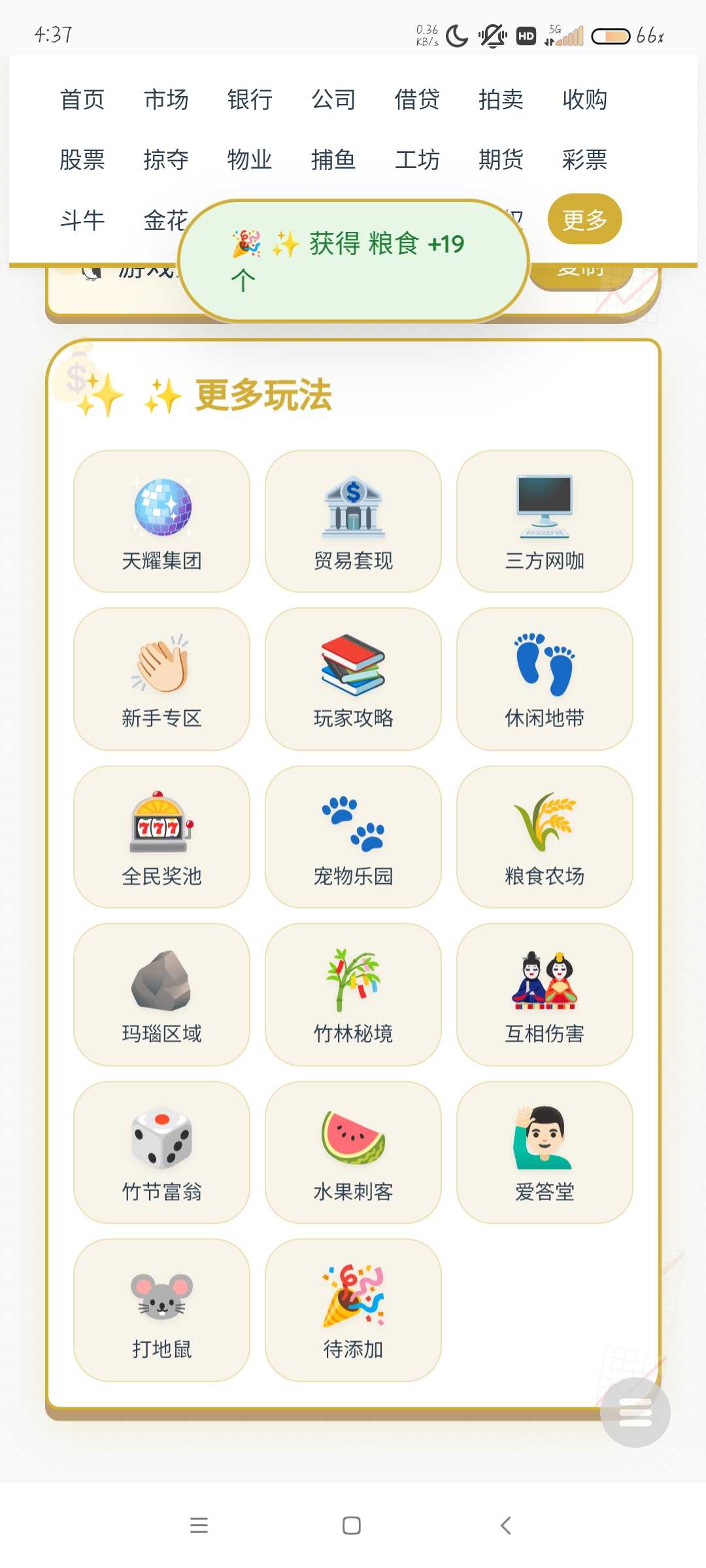Image resolution: width=706 pixels, height=1568 pixels.
Task: Enter 宠物乐园
Action: click(353, 837)
